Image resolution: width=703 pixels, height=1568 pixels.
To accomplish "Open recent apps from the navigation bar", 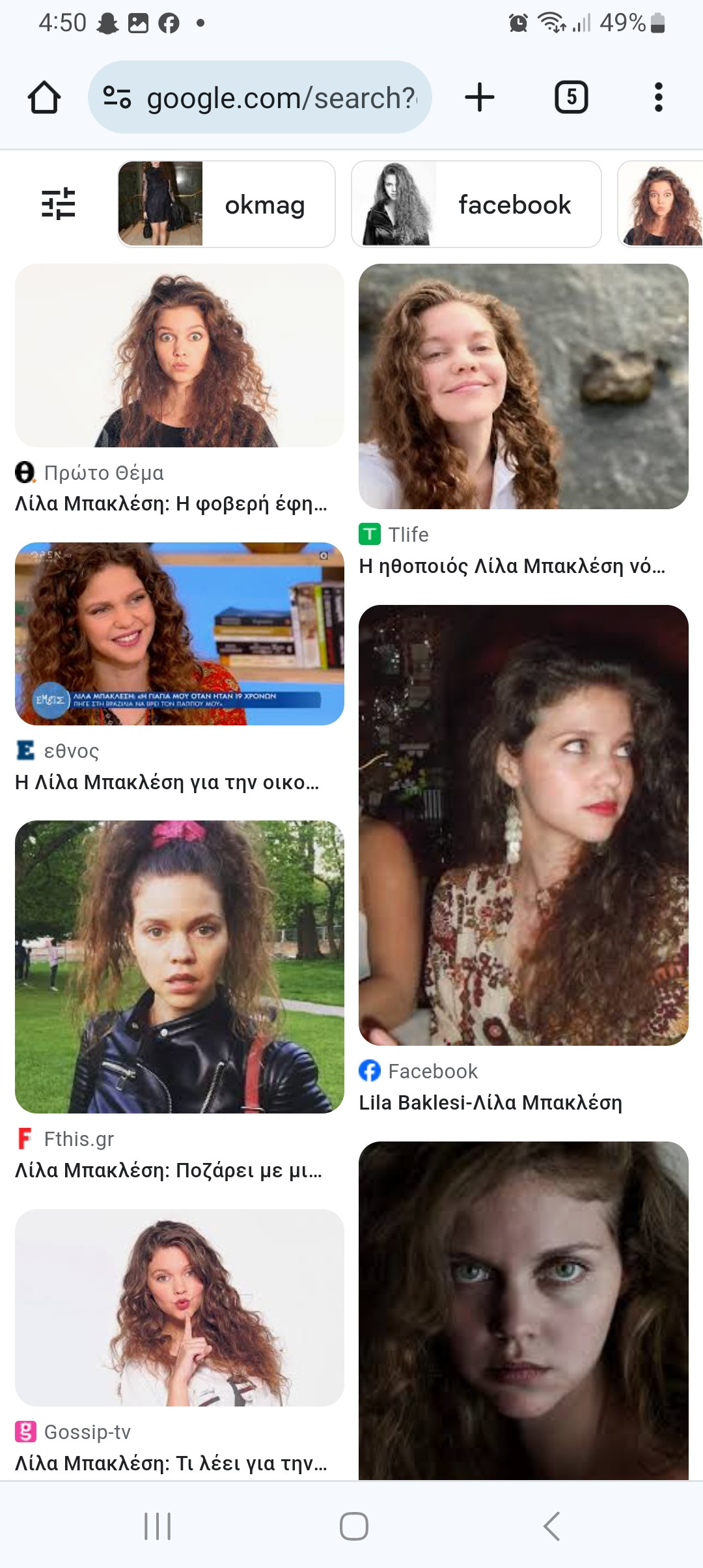I will [x=158, y=1526].
